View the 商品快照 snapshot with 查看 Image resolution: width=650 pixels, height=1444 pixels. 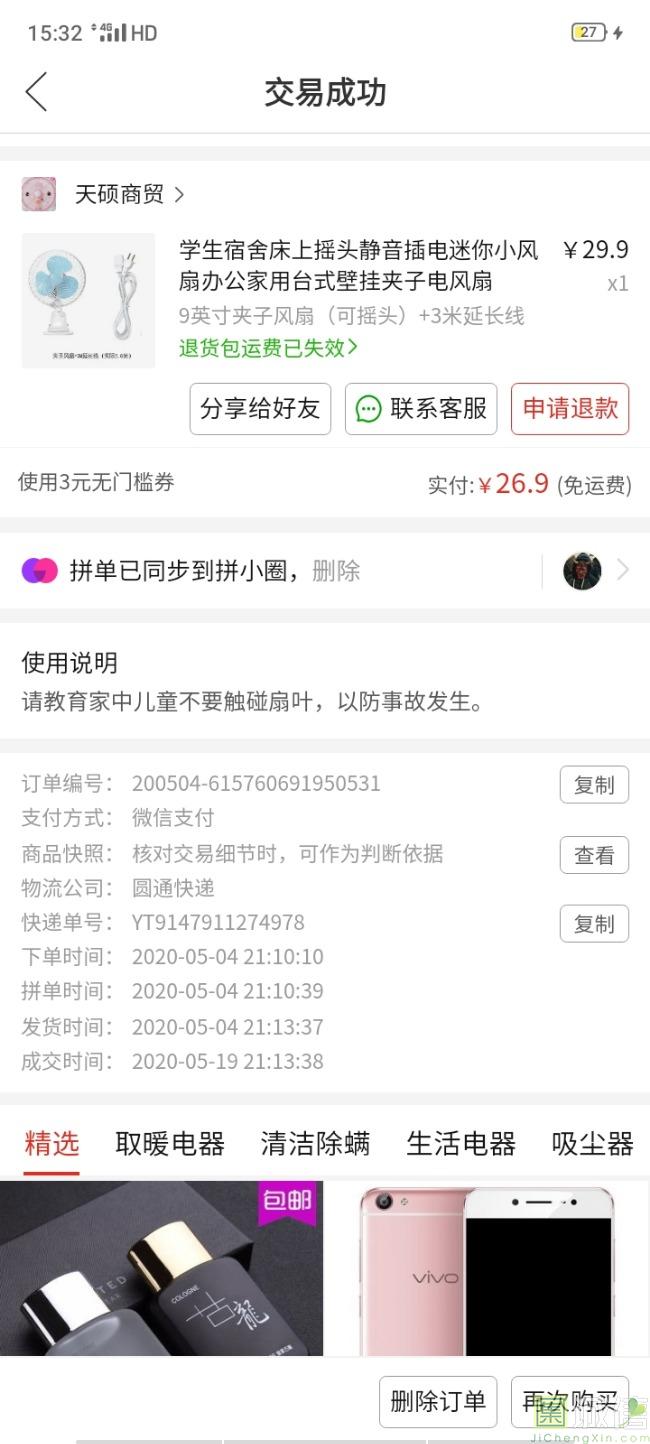(594, 855)
